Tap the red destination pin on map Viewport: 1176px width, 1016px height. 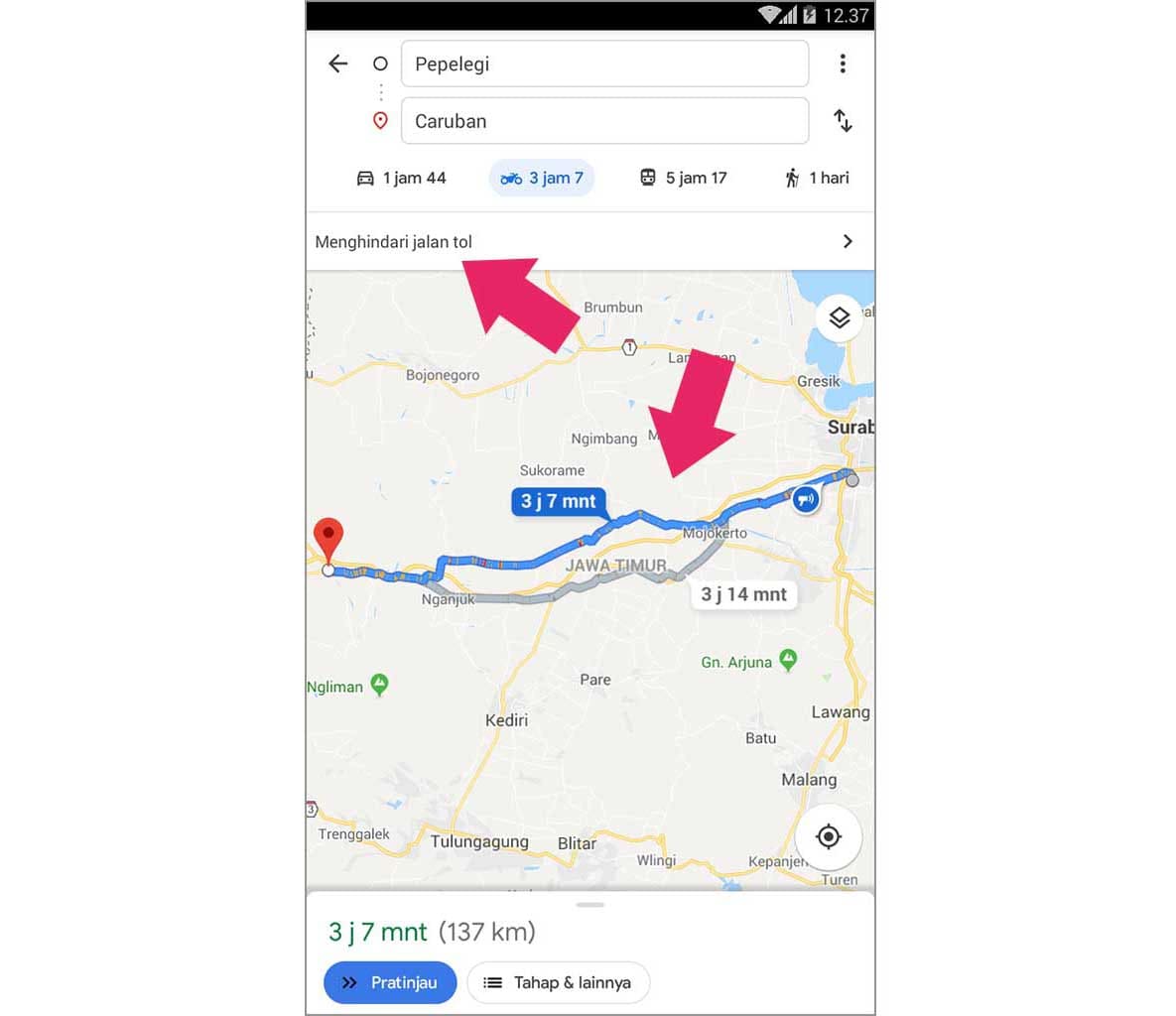(x=328, y=541)
